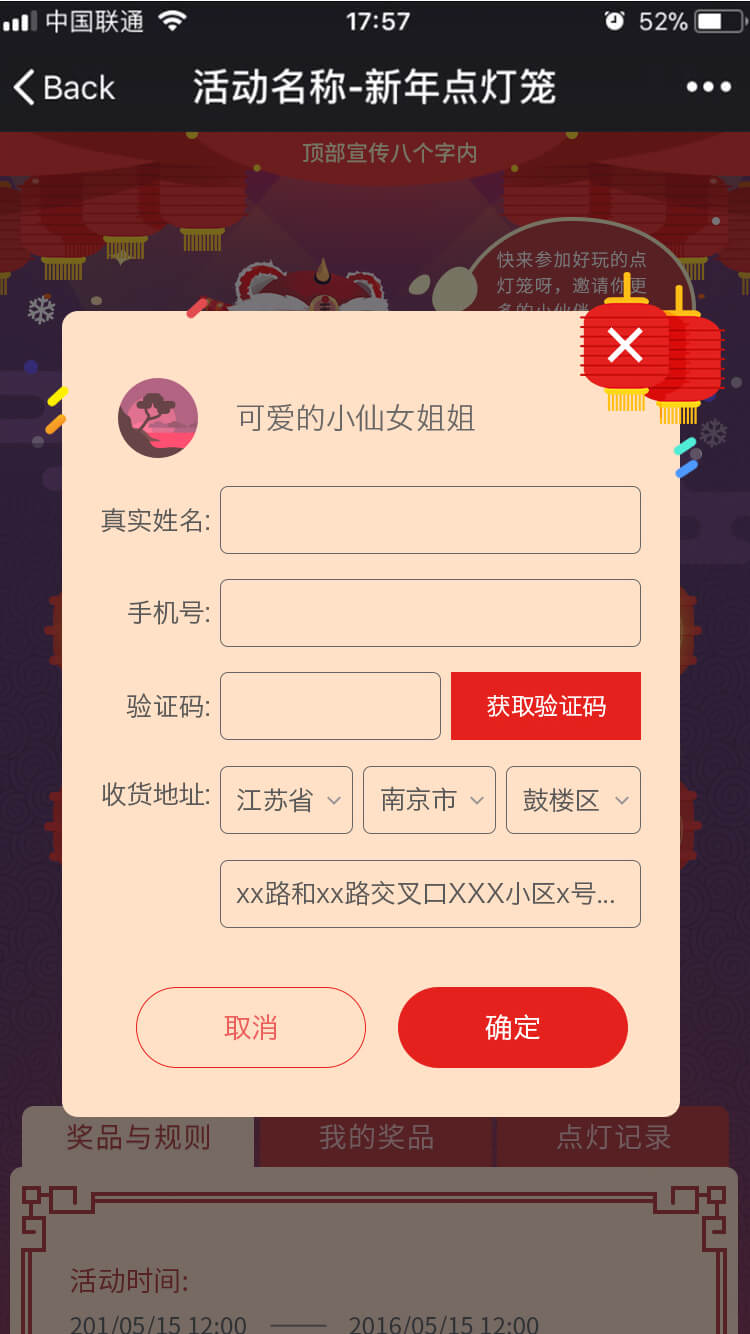The image size is (750, 1334).
Task: Expand the 南京市 city dropdown
Action: pyautogui.click(x=429, y=800)
